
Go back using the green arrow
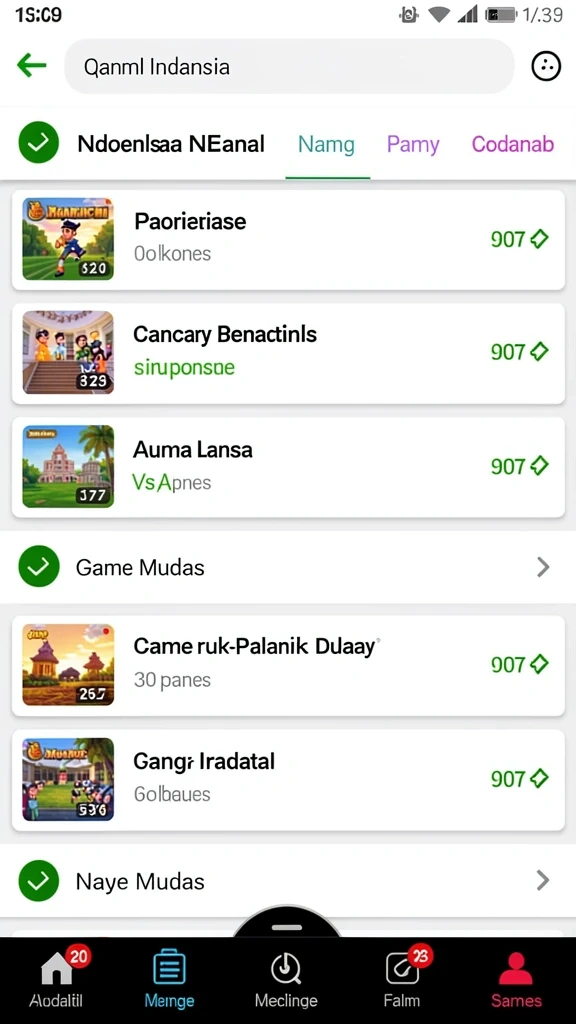click(31, 65)
